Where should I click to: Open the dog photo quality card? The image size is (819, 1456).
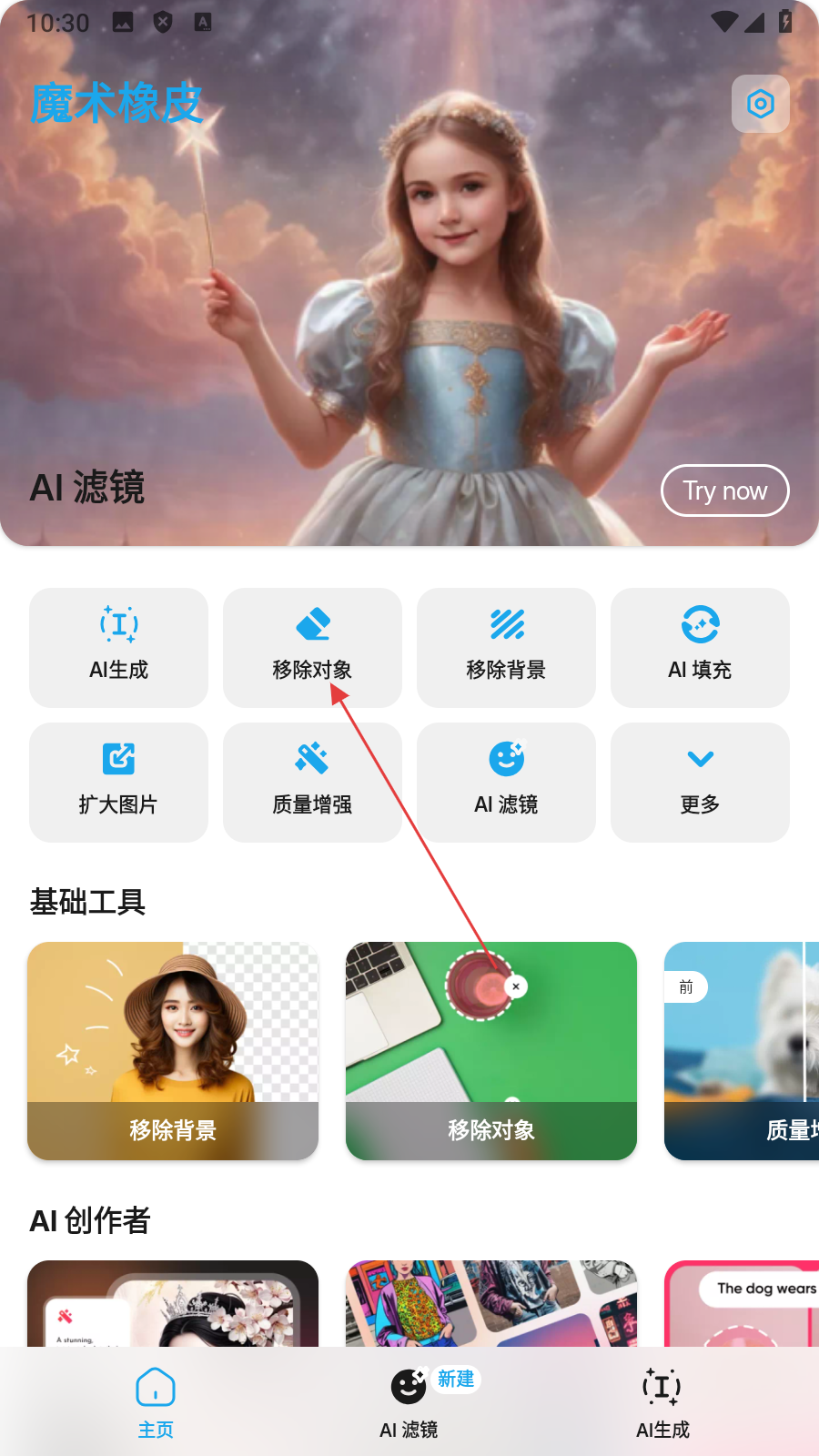point(742,1050)
